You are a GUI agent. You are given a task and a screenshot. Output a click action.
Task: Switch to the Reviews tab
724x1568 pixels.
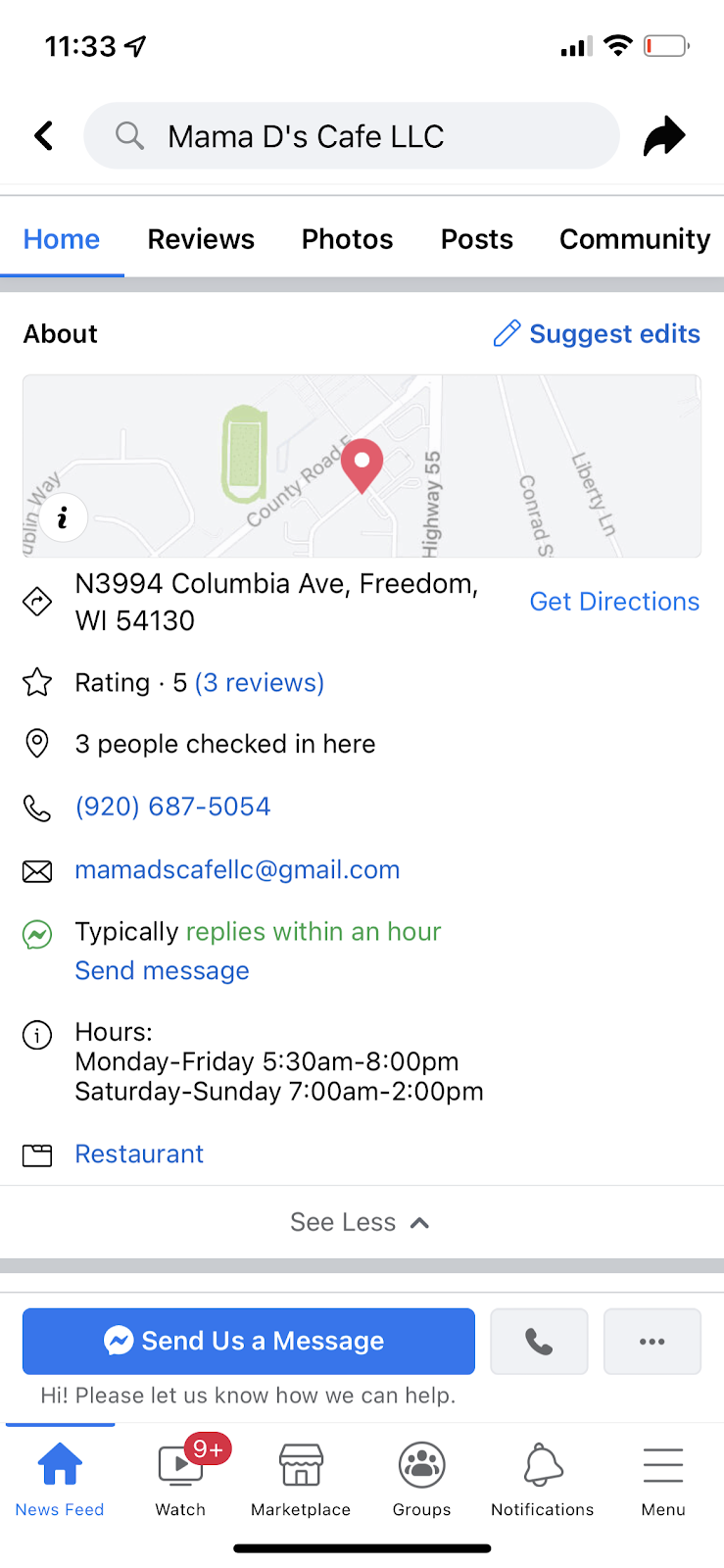(x=201, y=238)
